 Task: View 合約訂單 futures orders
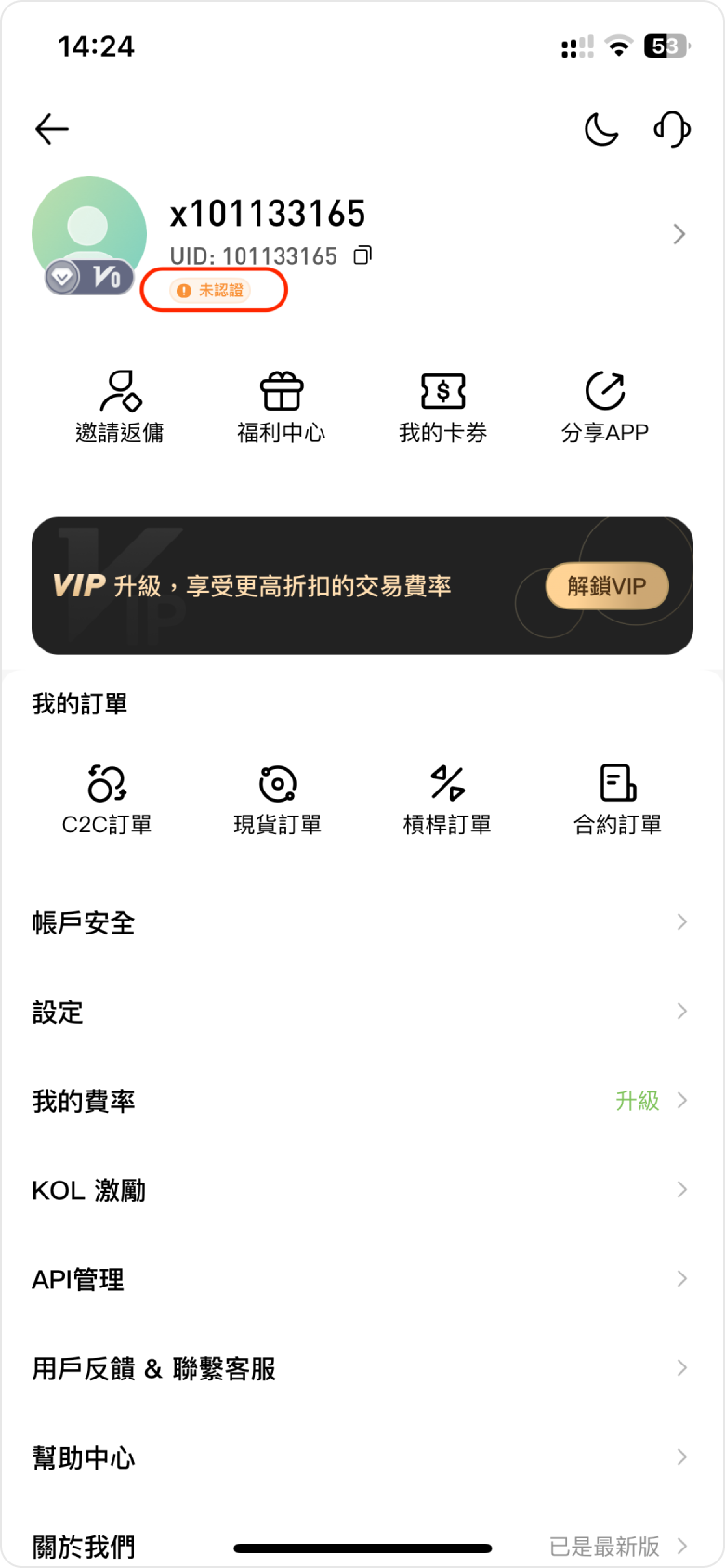(x=618, y=799)
